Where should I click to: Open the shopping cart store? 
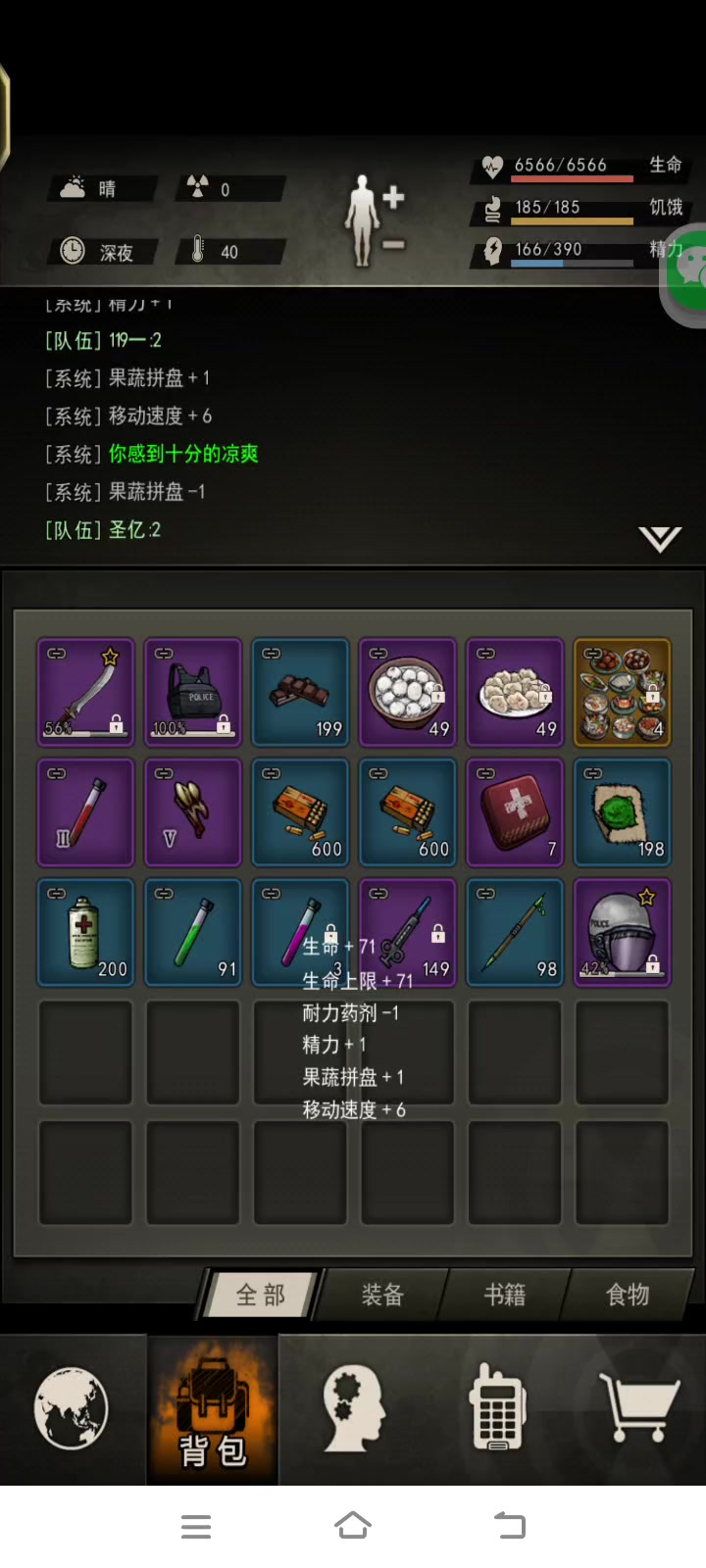[639, 1408]
